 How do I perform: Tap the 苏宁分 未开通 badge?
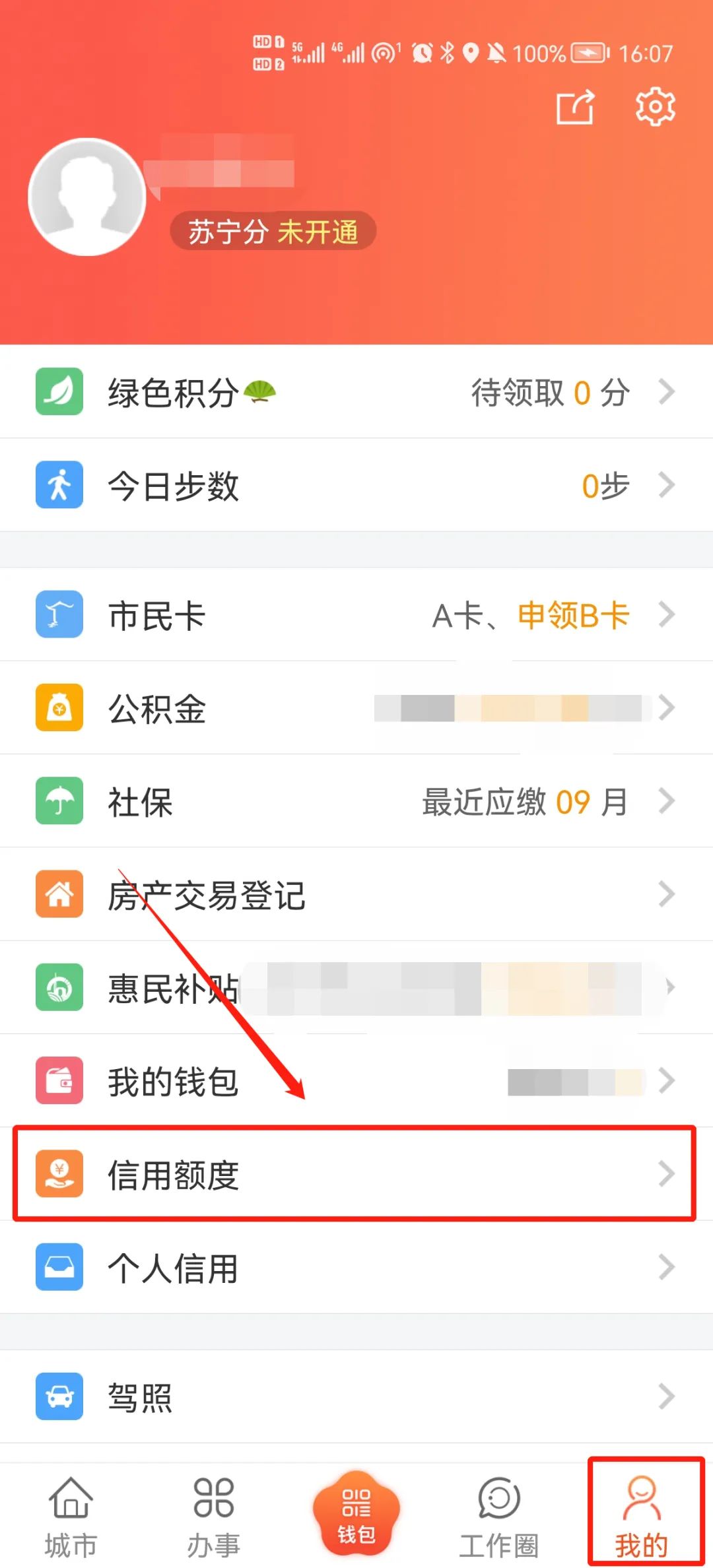[x=273, y=232]
